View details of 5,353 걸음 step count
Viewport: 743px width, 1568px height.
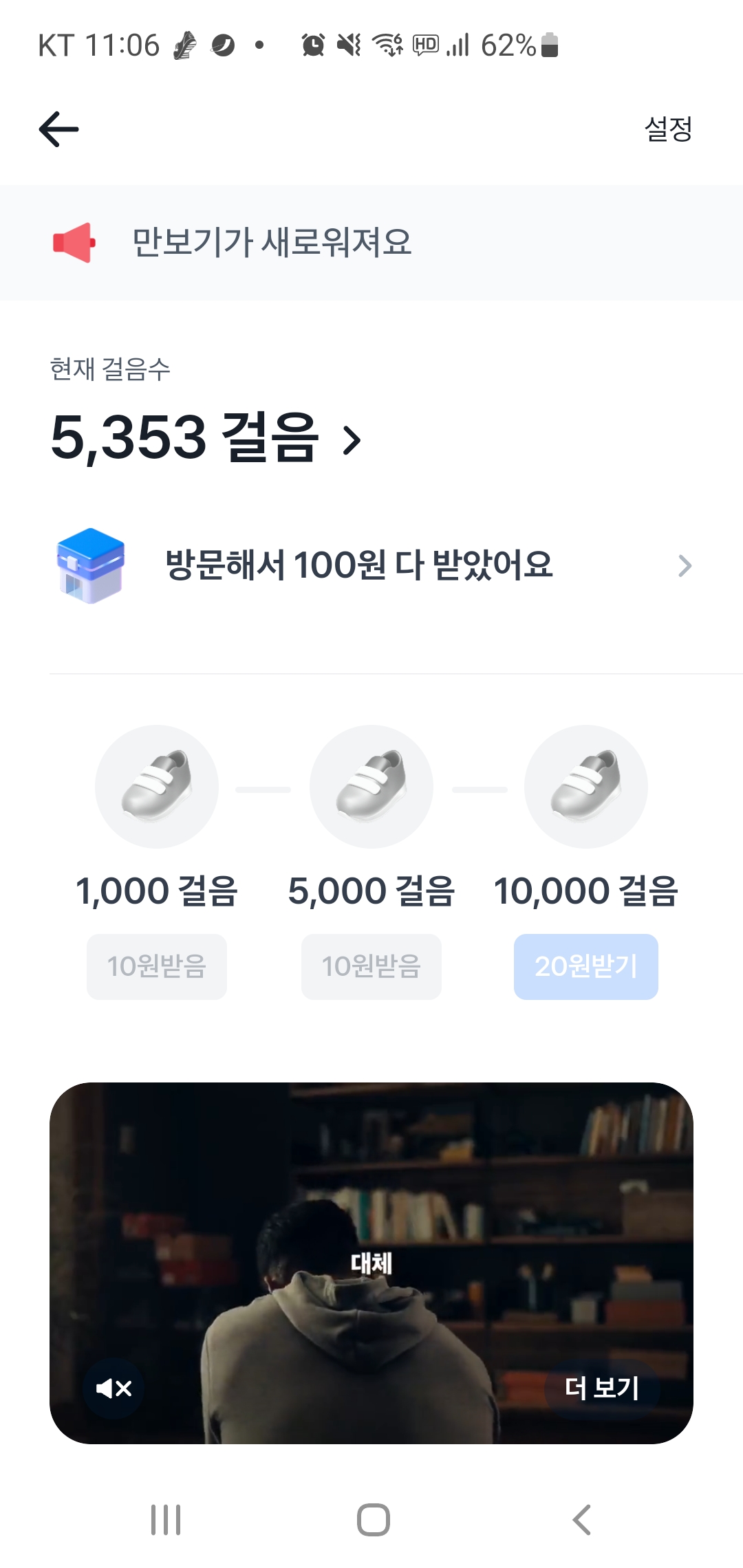click(206, 437)
